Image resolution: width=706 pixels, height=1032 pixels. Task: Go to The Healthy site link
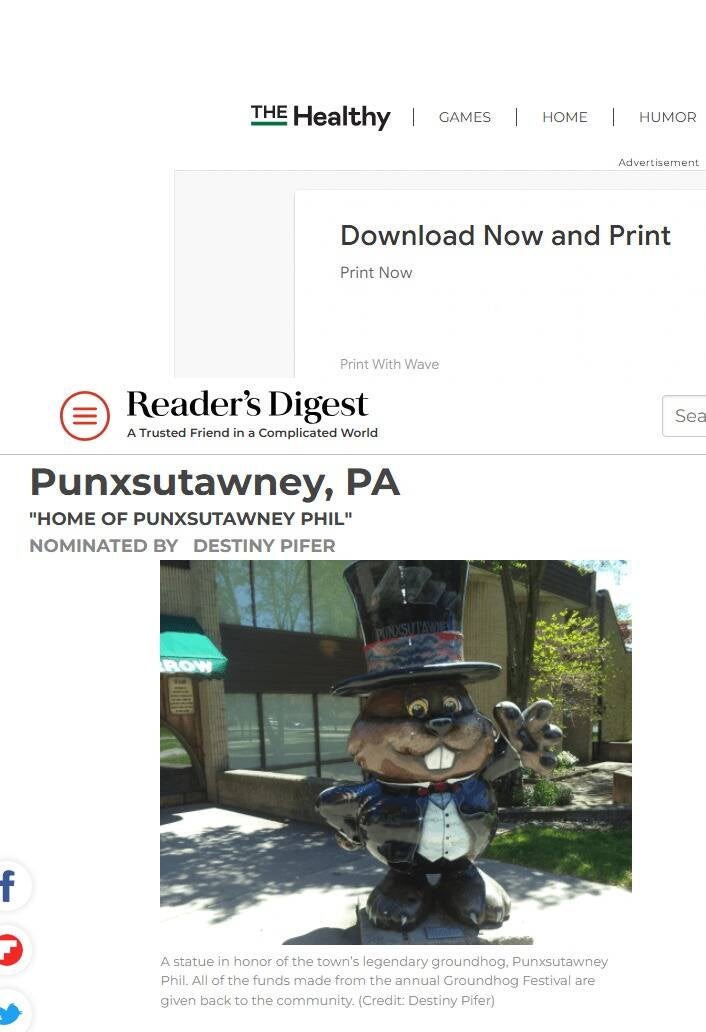[x=320, y=117]
